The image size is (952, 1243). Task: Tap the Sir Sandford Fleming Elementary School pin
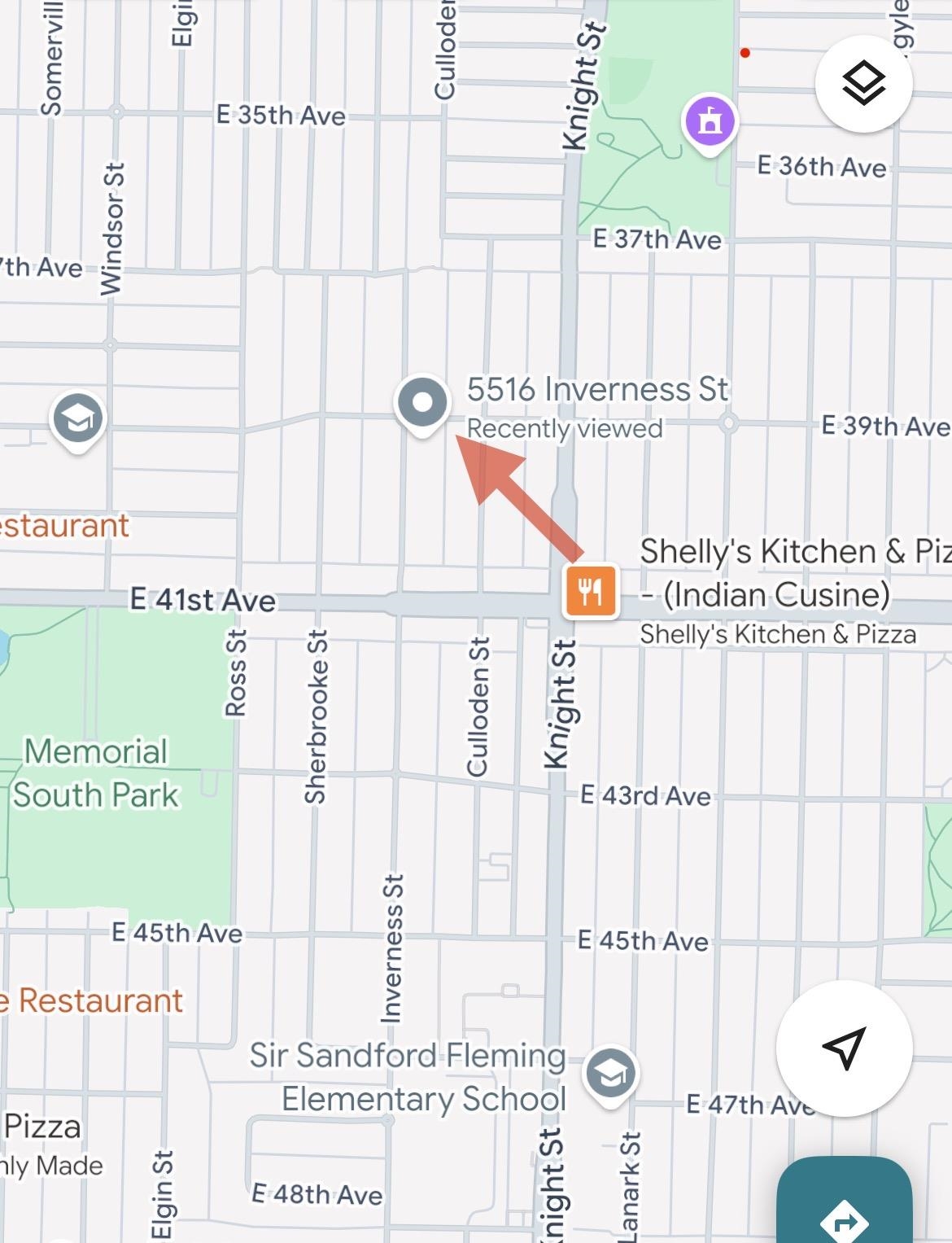[610, 1074]
